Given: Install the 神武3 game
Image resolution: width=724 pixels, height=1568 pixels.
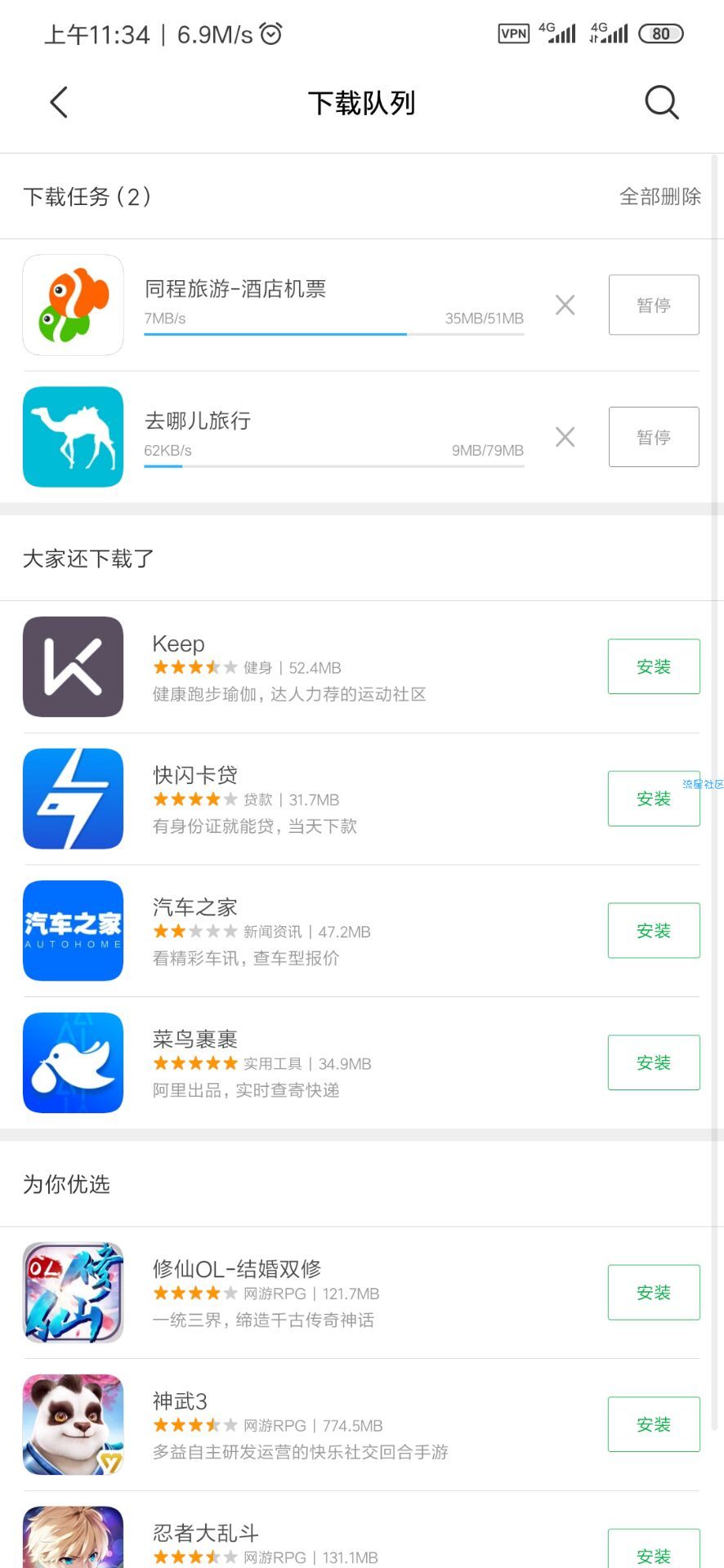Looking at the screenshot, I should 653,1424.
